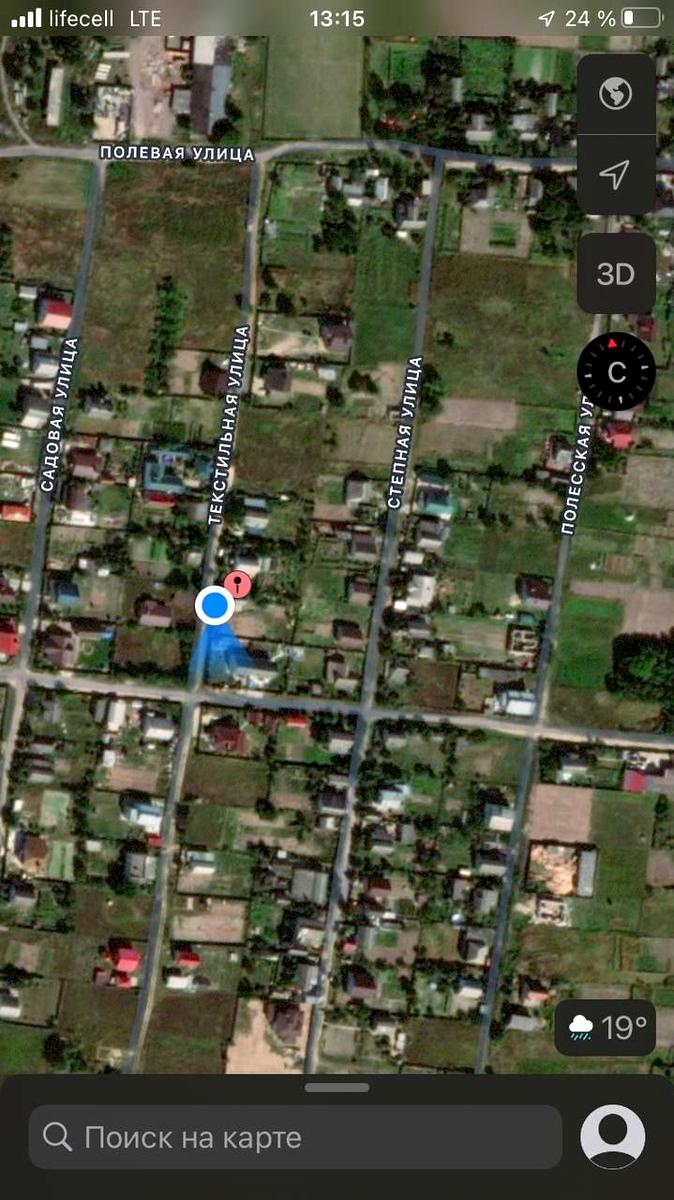Select the red pin marker on map
The width and height of the screenshot is (674, 1200).
coord(238,584)
